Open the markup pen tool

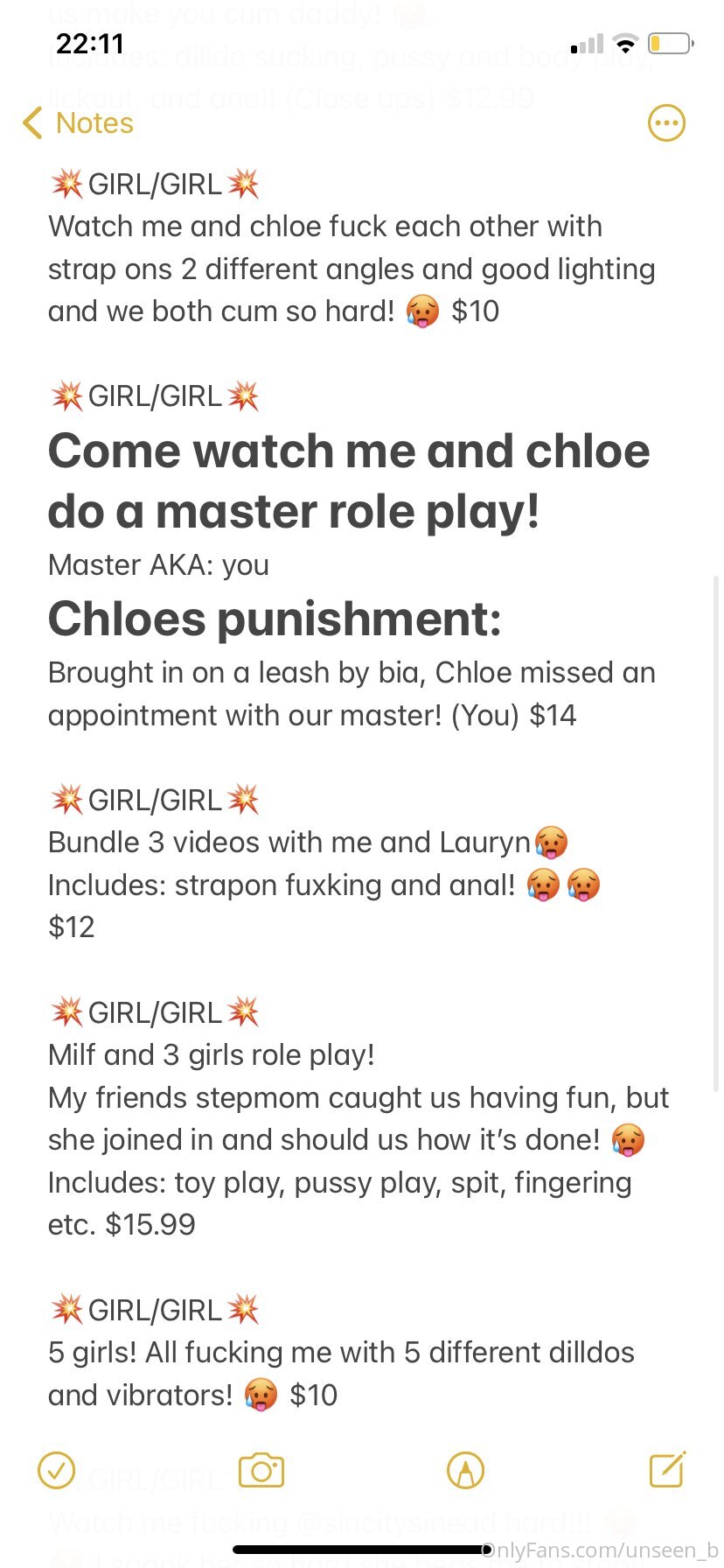point(465,1470)
